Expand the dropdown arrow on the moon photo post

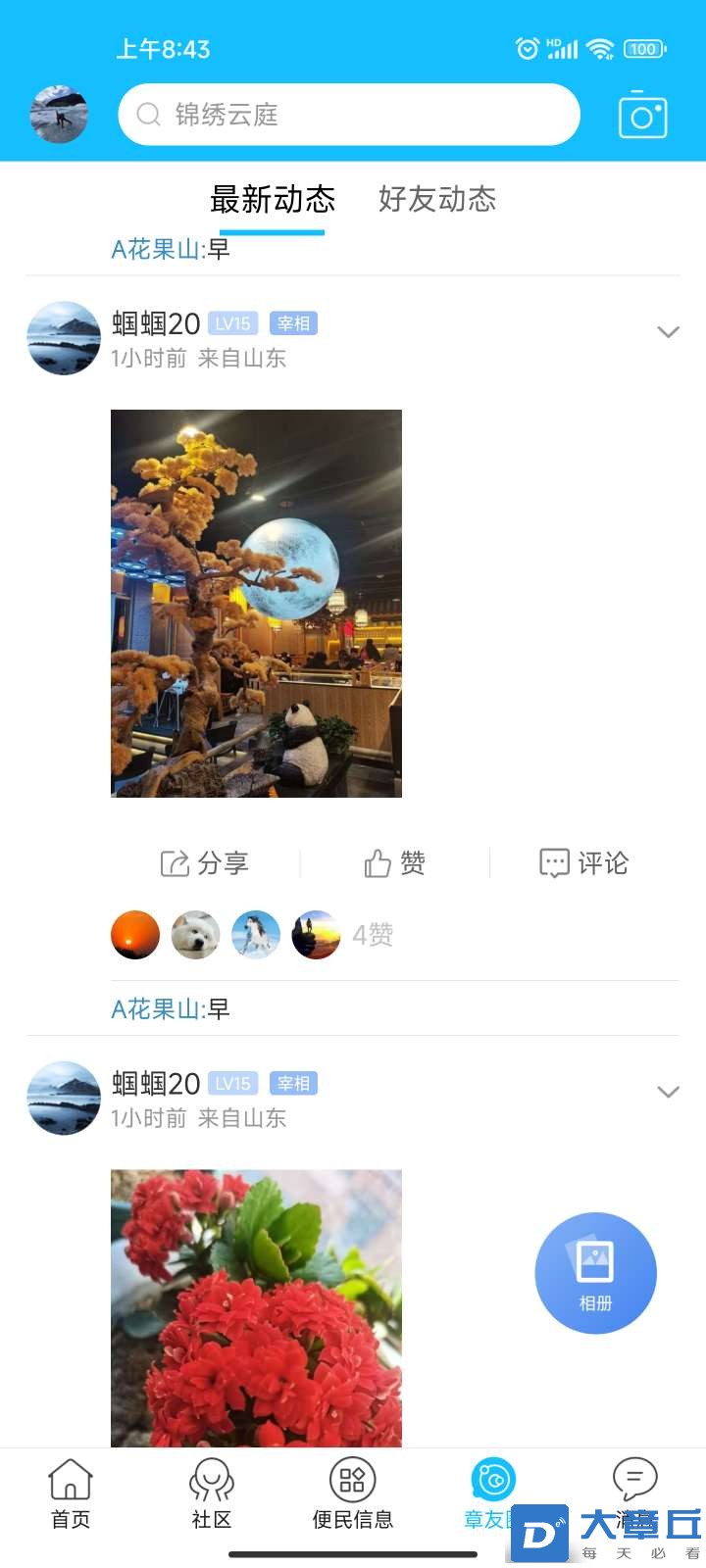668,332
